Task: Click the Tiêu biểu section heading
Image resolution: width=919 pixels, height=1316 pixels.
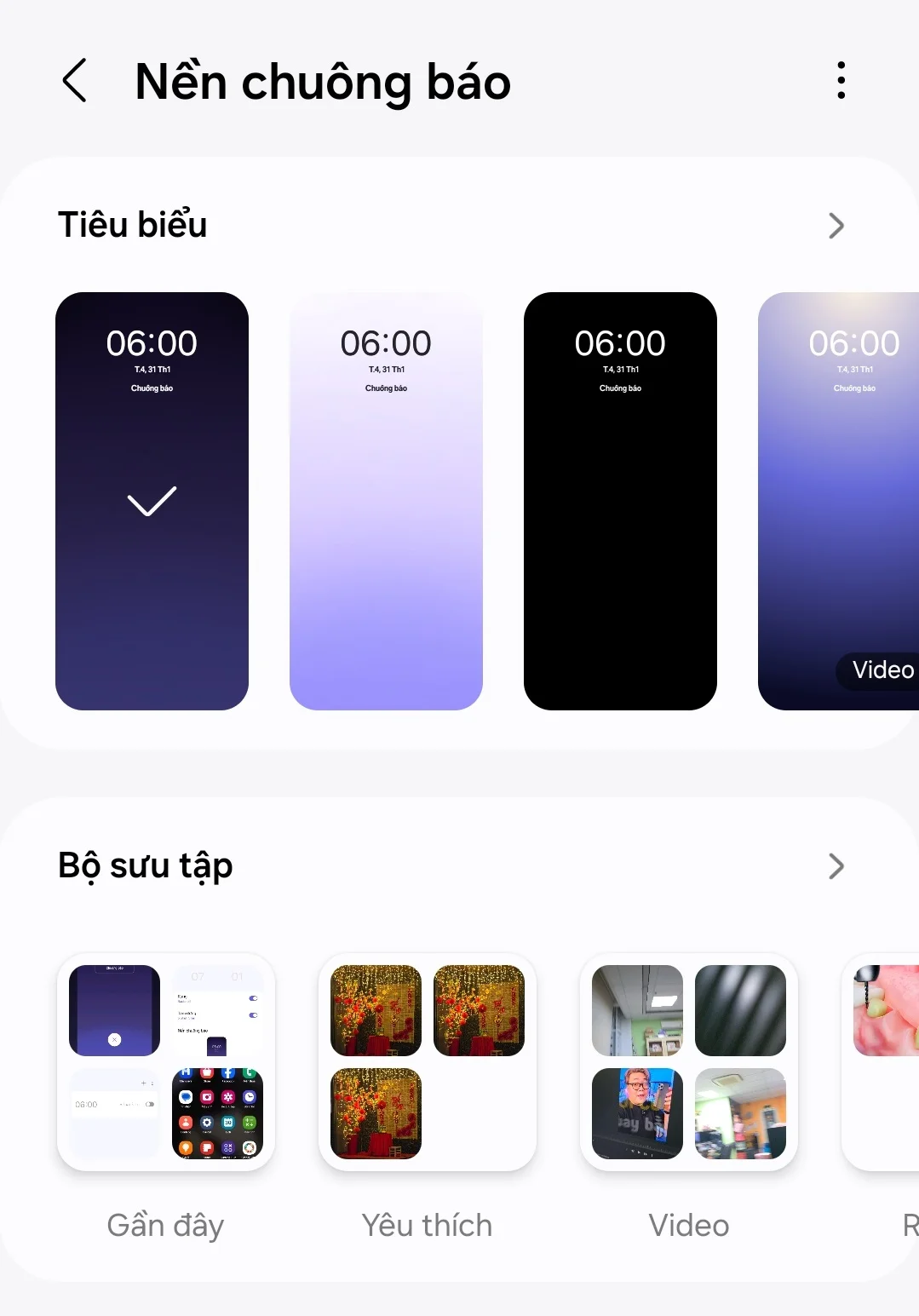Action: click(132, 225)
